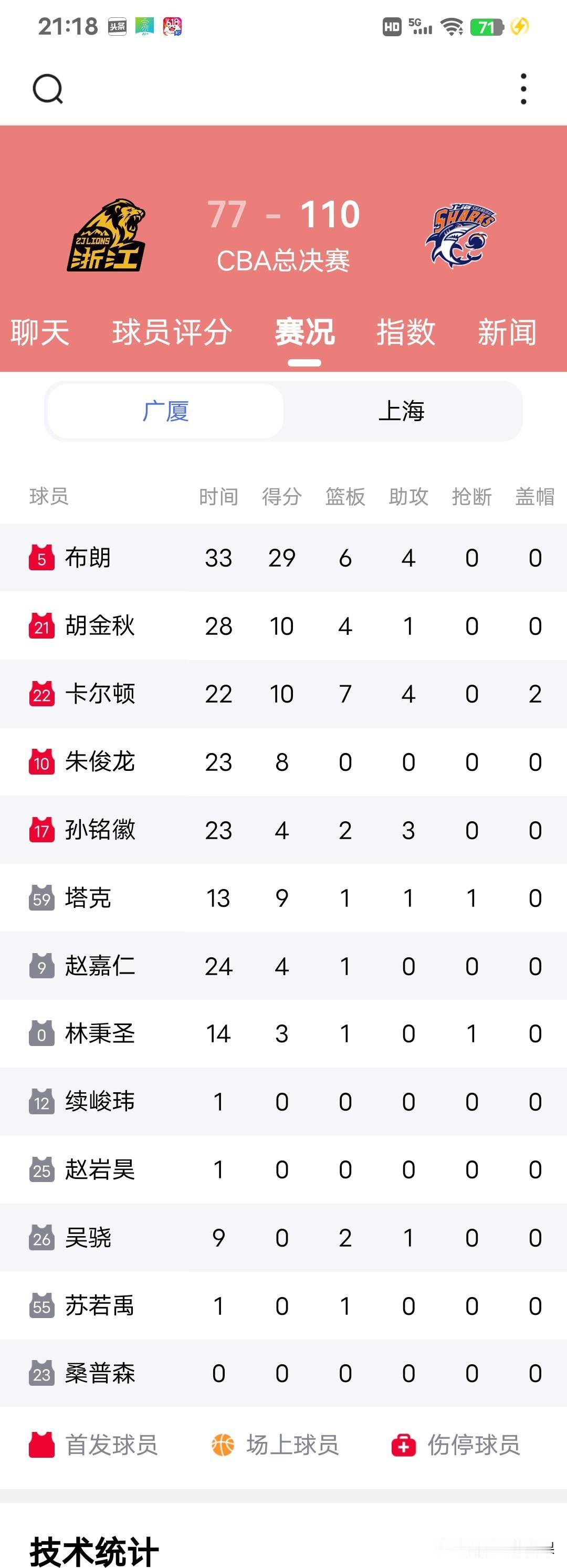567x1568 pixels.
Task: Open player row 孙铭徽
Action: tap(283, 830)
